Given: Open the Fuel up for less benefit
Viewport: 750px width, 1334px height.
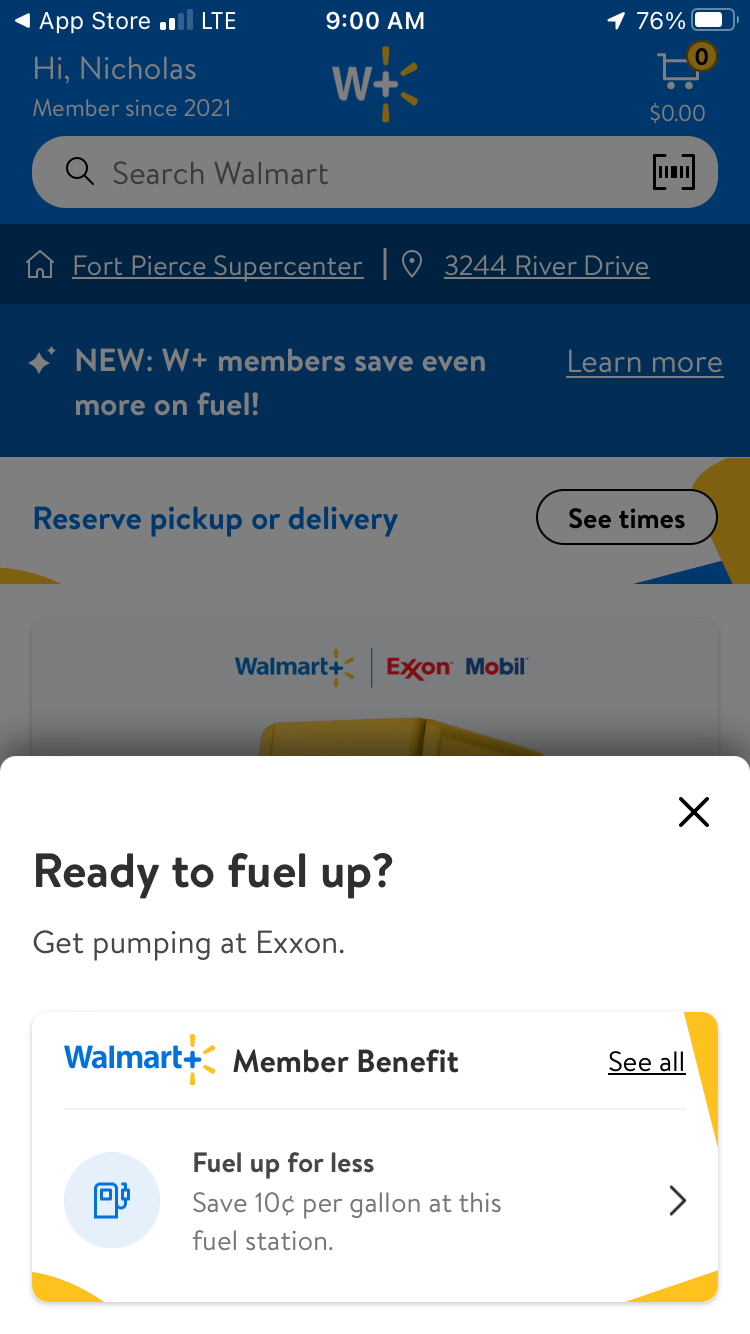Looking at the screenshot, I should point(375,1201).
